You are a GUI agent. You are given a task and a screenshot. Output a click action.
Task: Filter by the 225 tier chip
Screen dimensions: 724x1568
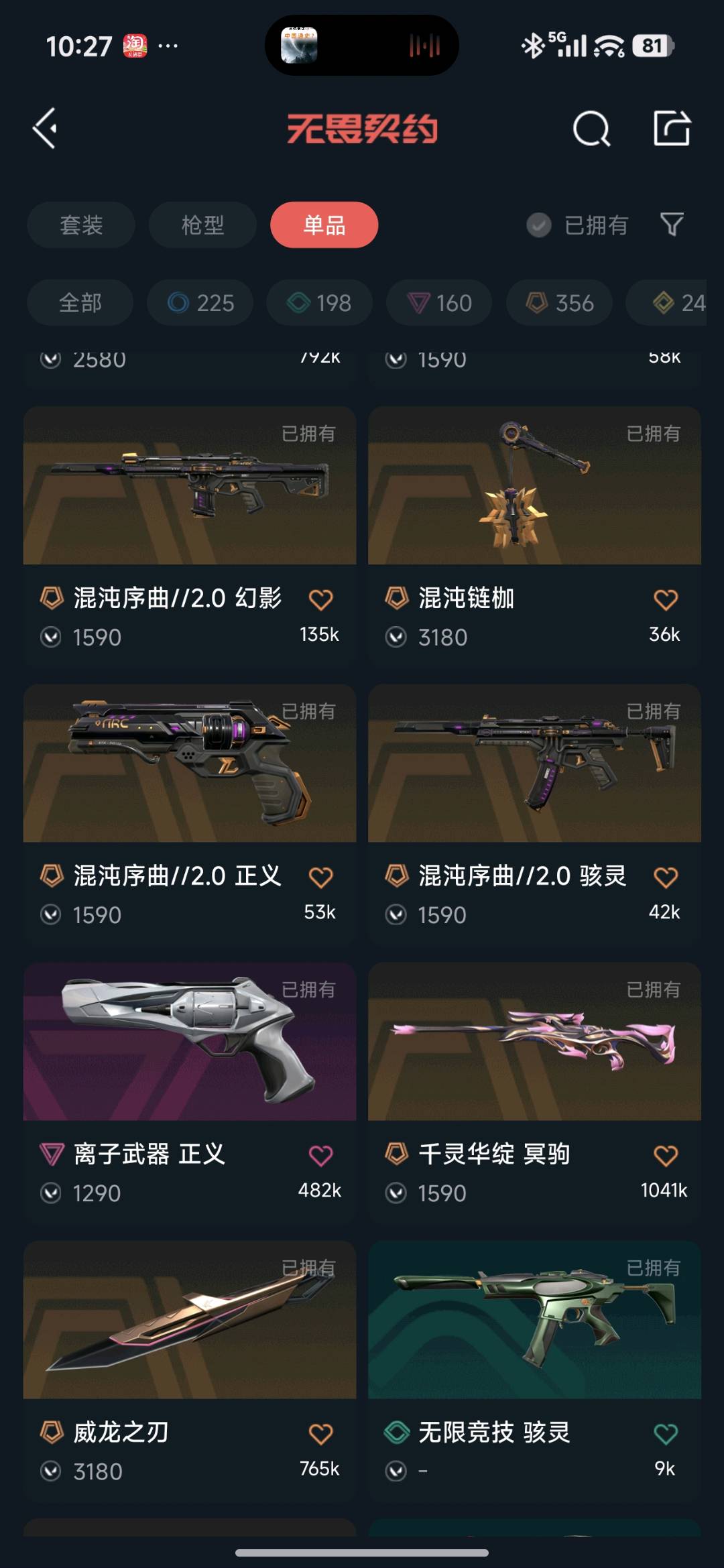tap(200, 303)
